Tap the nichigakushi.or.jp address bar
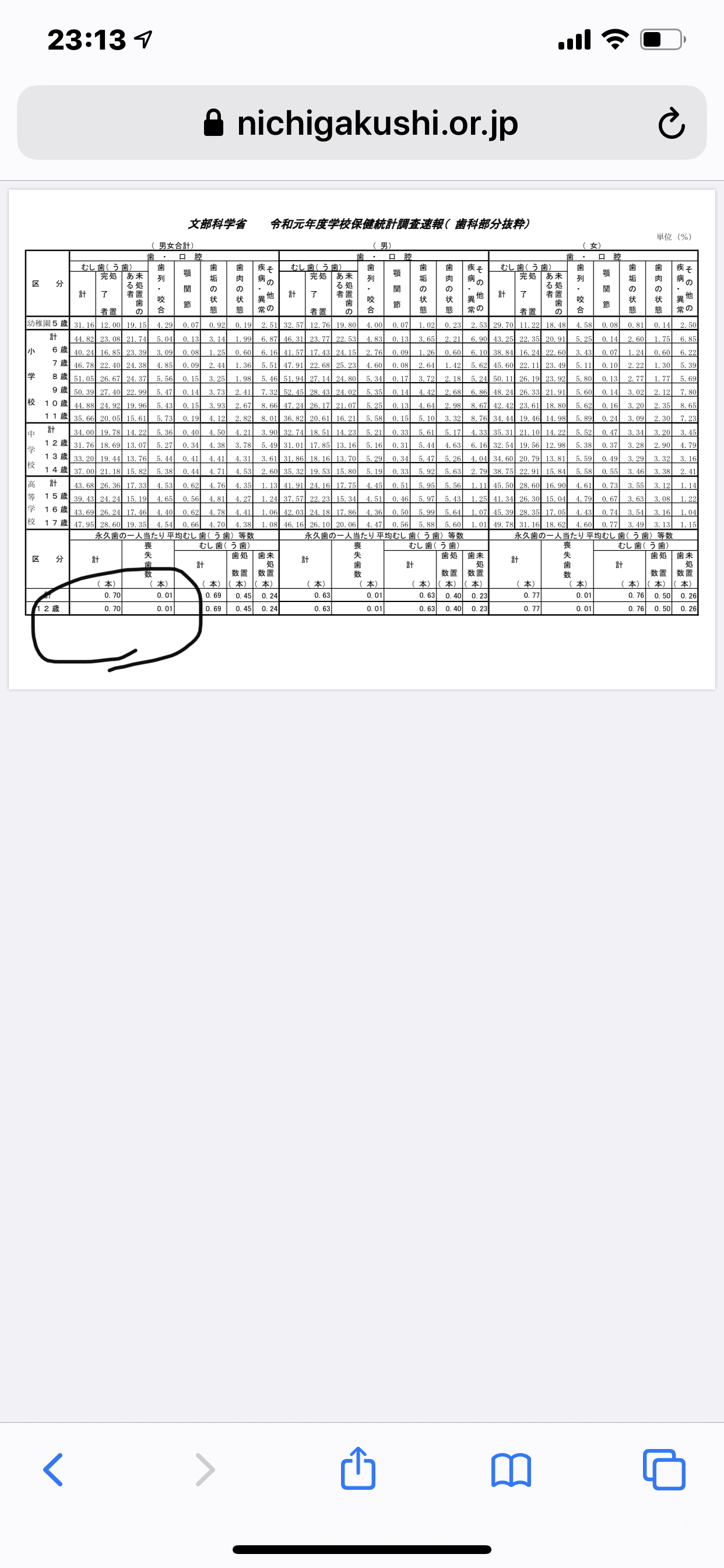 tap(361, 123)
